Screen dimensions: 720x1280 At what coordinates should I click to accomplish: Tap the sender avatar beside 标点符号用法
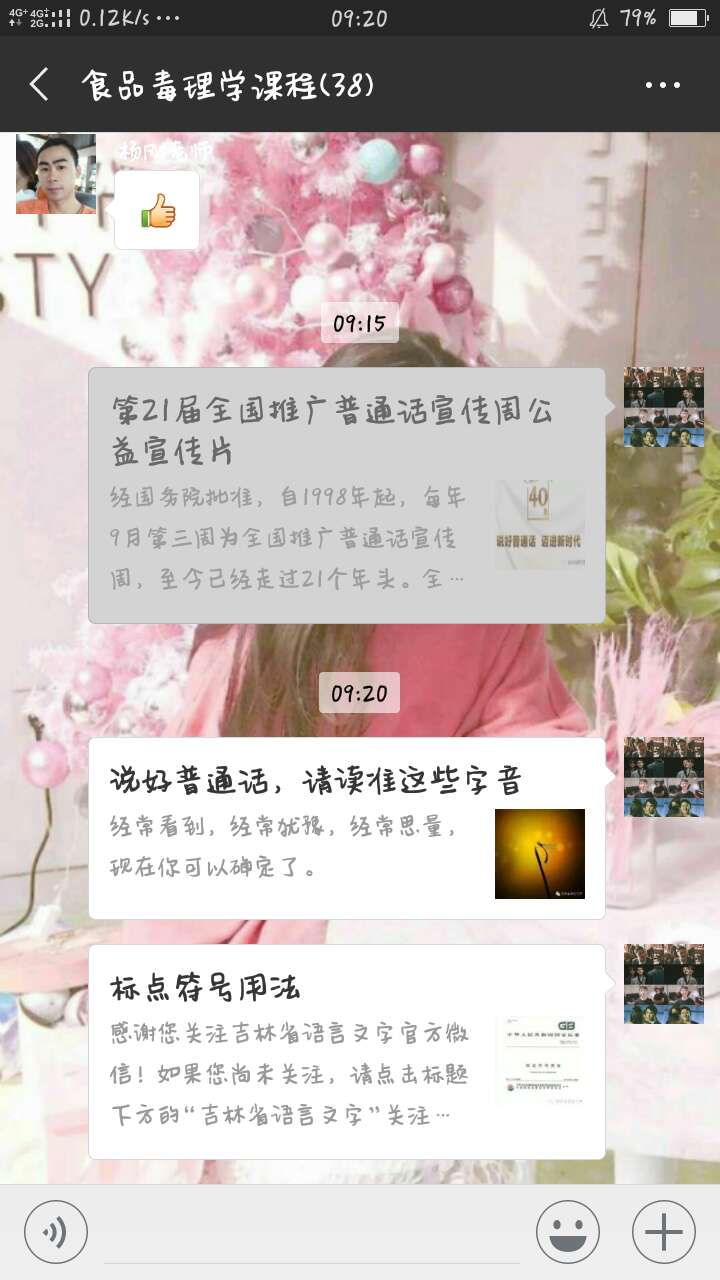coord(663,984)
